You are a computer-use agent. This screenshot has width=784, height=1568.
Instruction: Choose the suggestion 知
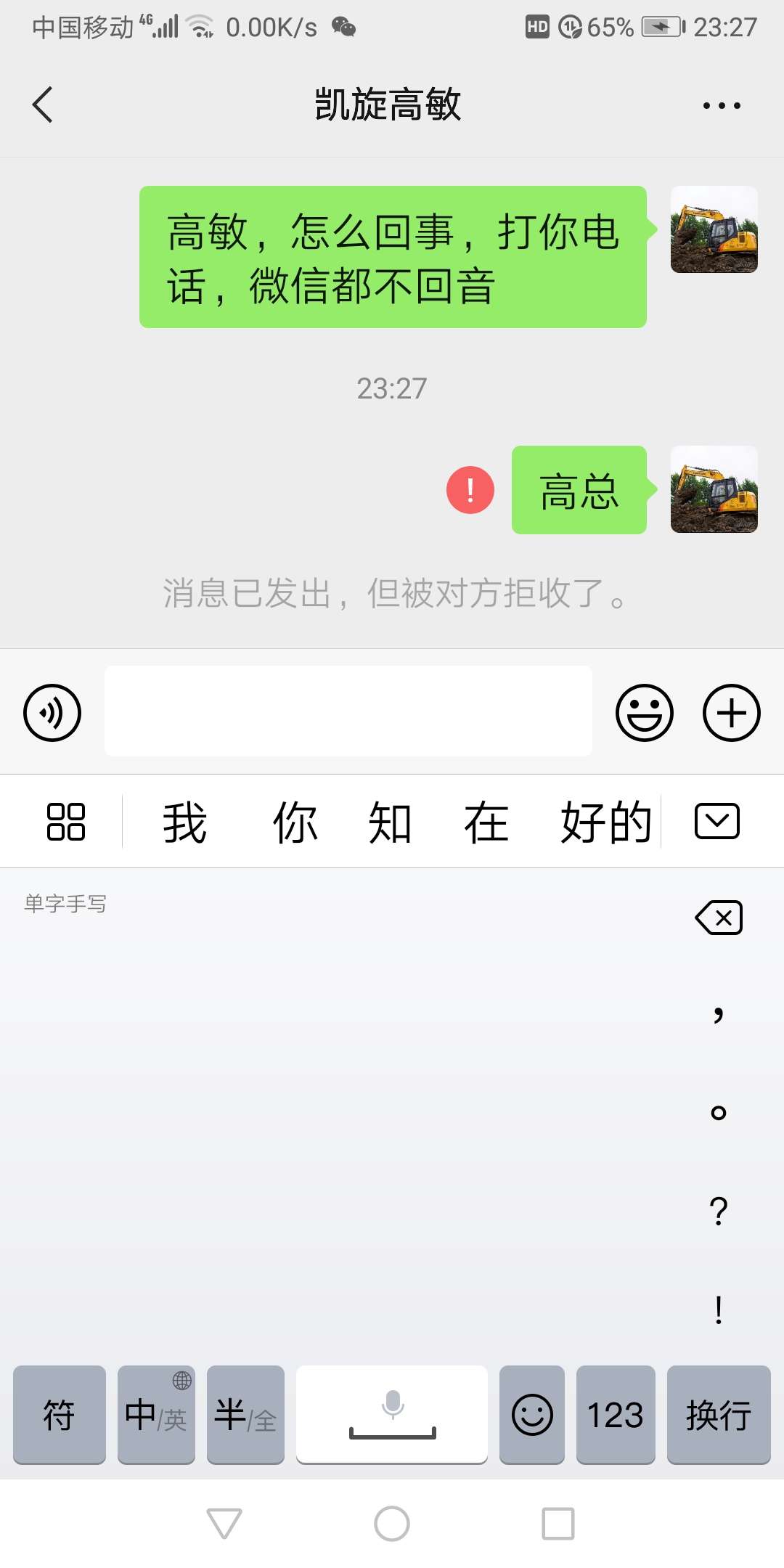tap(390, 823)
